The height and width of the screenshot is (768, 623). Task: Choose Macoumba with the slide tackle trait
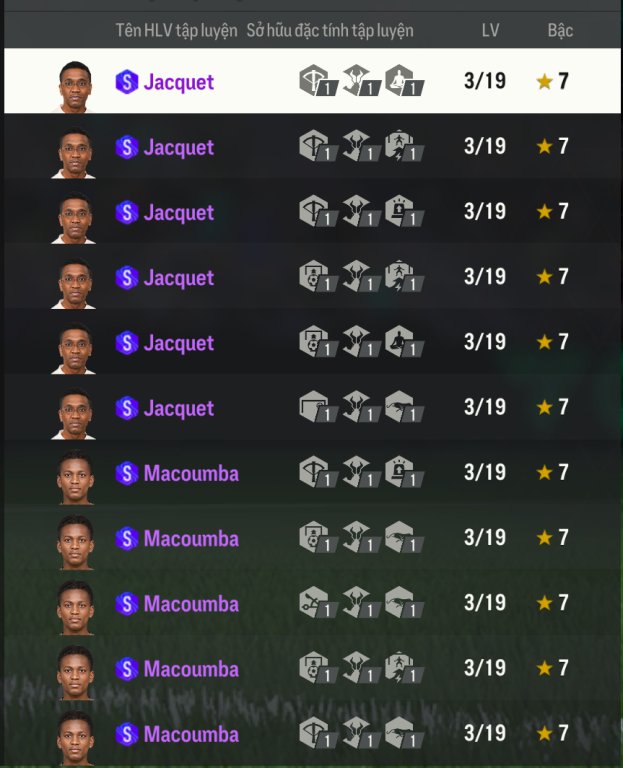pyautogui.click(x=312, y=602)
